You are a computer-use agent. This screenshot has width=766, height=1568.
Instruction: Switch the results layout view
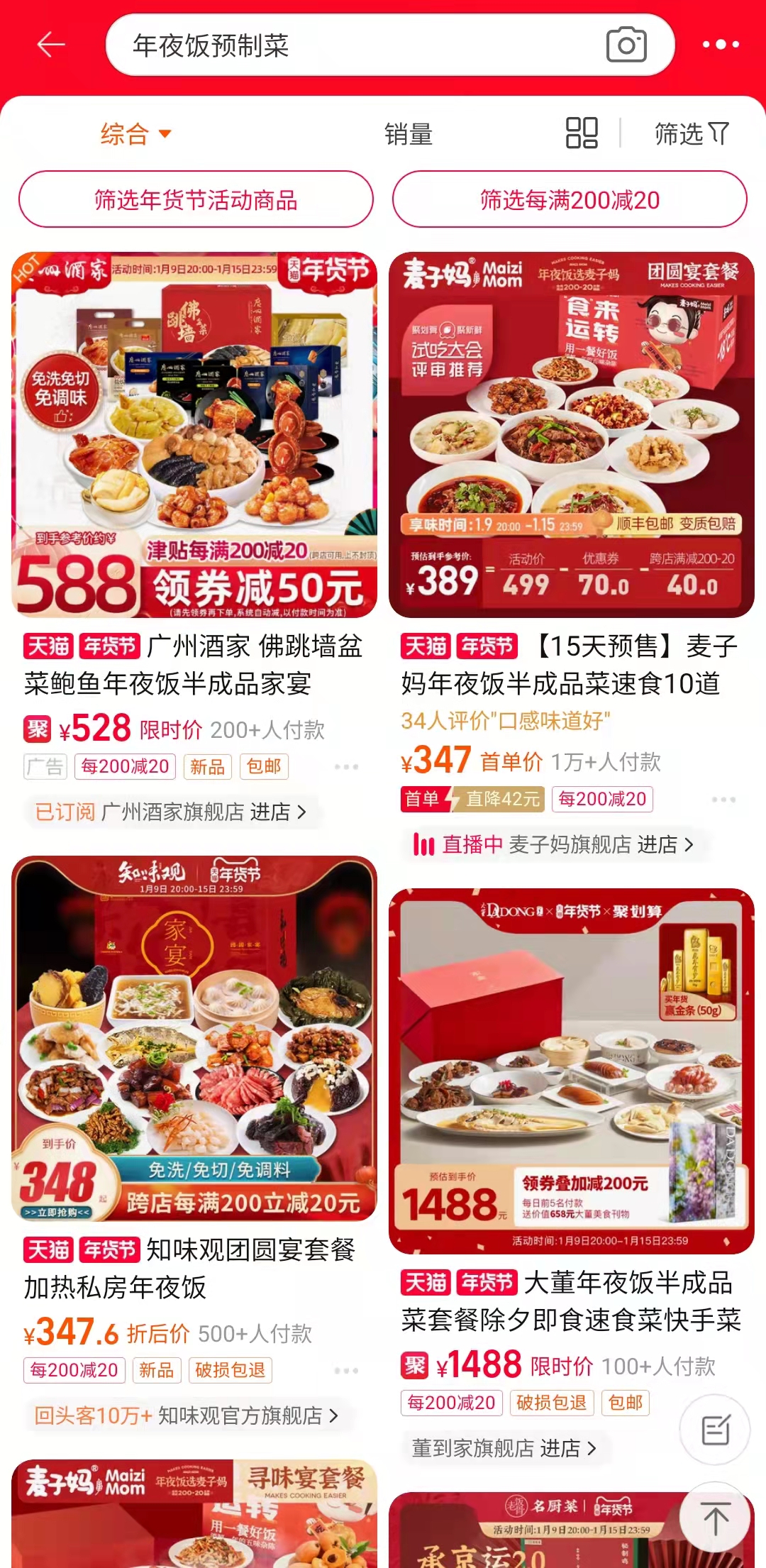(x=582, y=133)
